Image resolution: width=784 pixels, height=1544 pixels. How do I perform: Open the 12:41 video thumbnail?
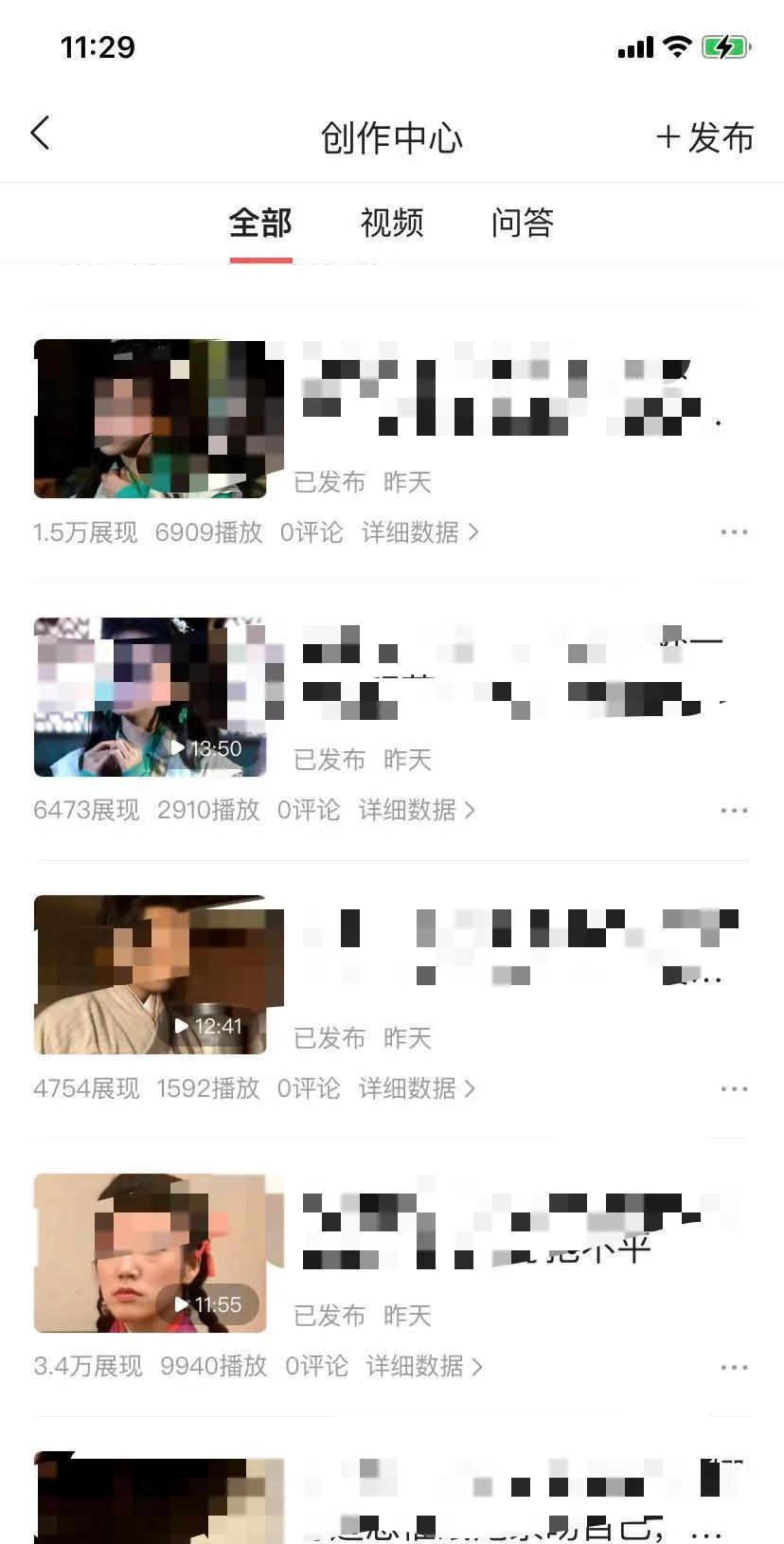pyautogui.click(x=151, y=975)
